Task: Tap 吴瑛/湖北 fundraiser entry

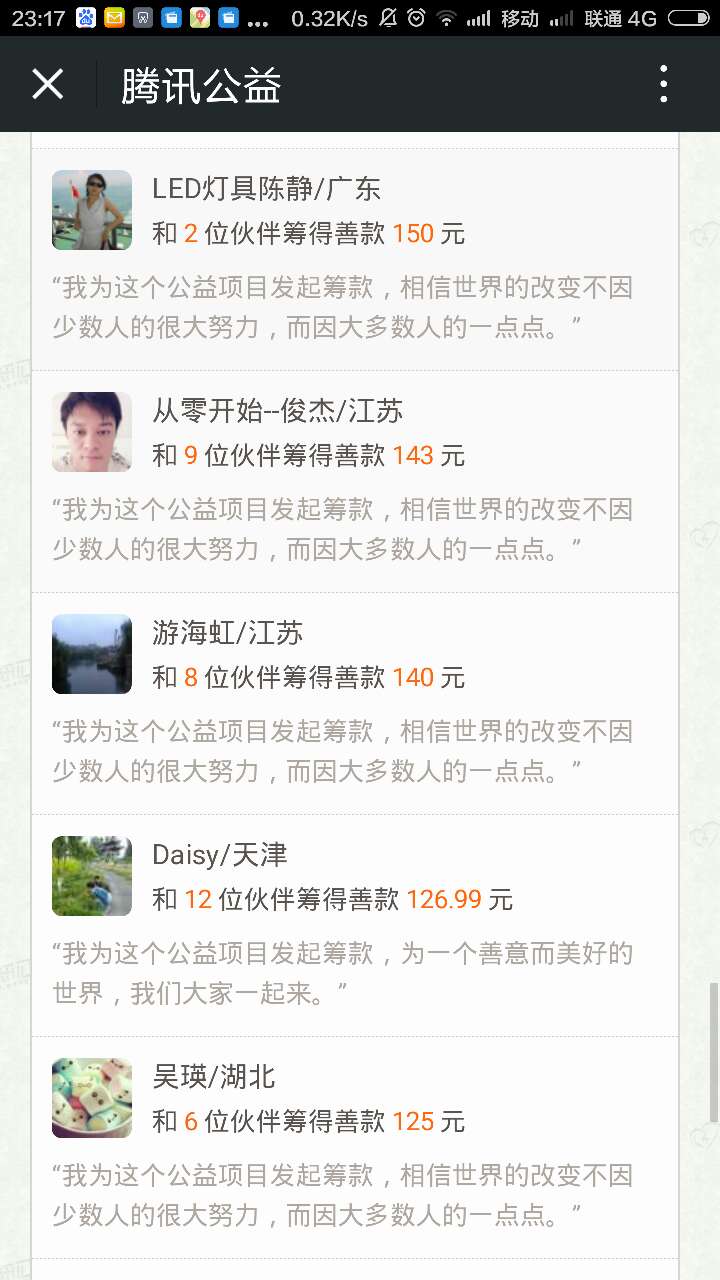Action: (x=355, y=1148)
